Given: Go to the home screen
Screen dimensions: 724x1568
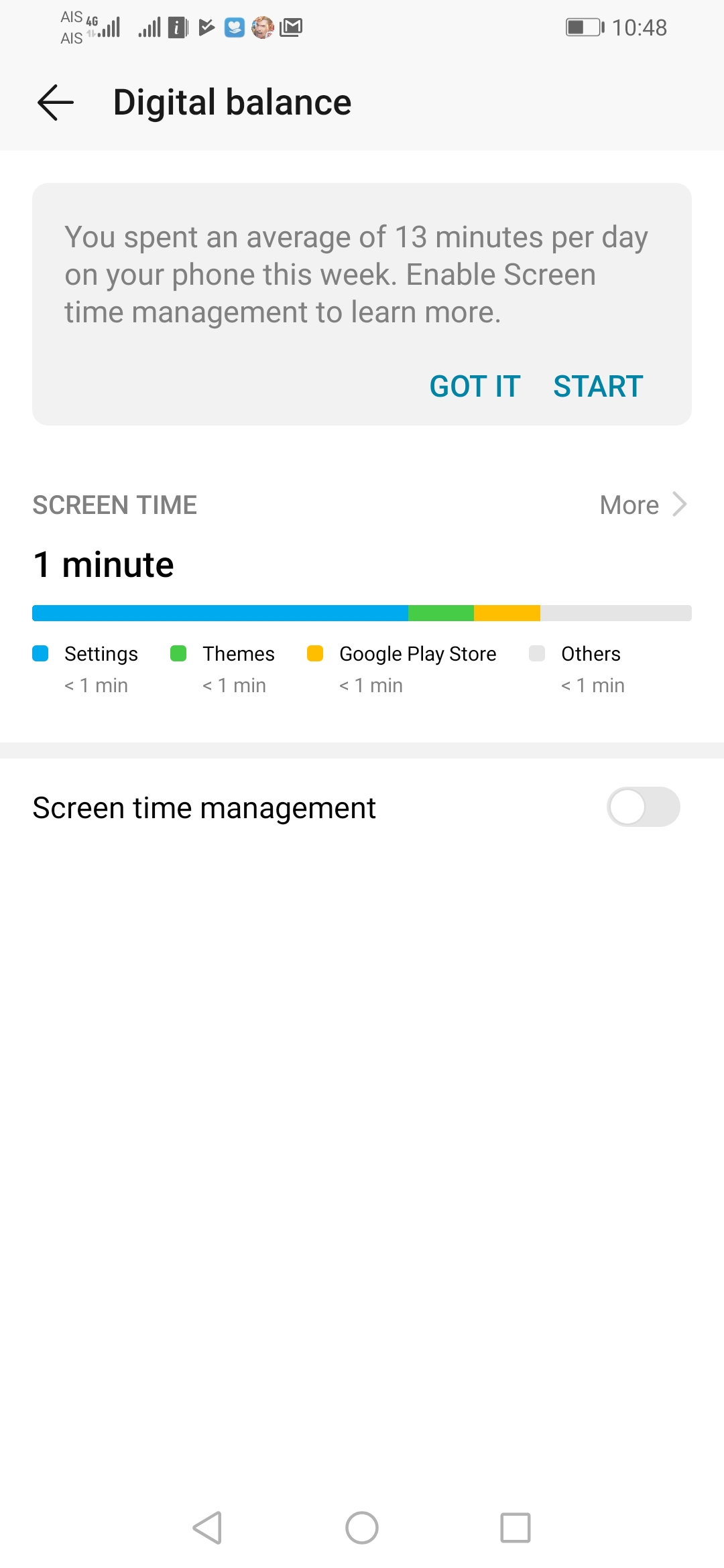Looking at the screenshot, I should click(x=362, y=1528).
